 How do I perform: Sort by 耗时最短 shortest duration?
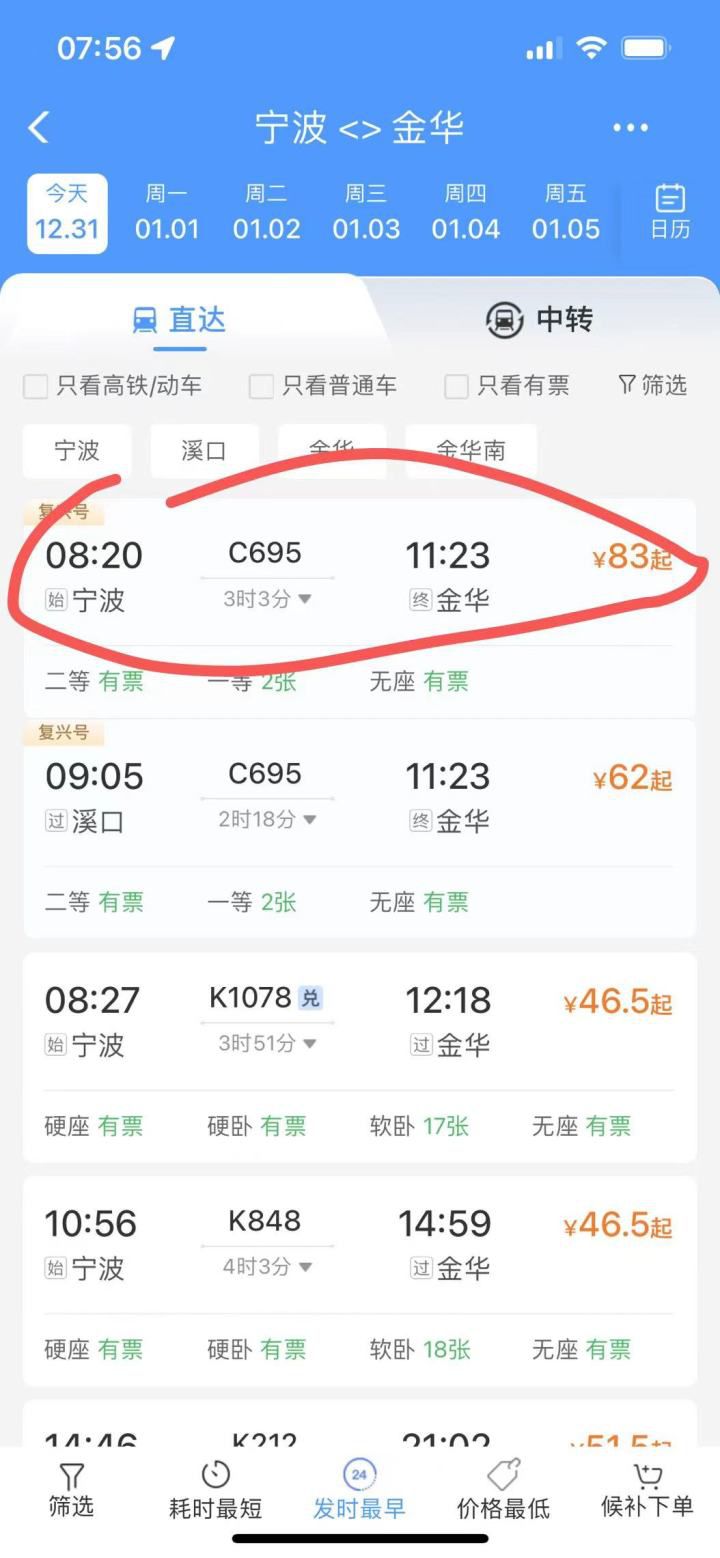tap(215, 1490)
